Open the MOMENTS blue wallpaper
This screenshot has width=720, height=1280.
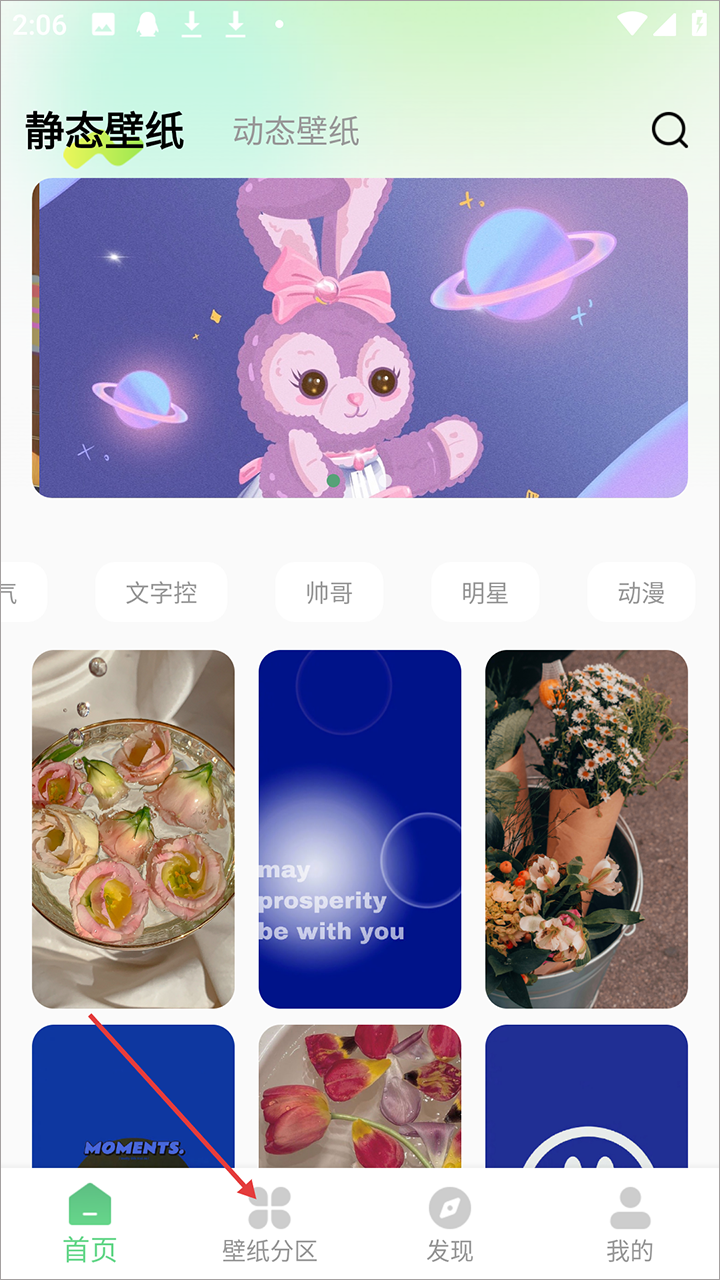coord(133,1095)
